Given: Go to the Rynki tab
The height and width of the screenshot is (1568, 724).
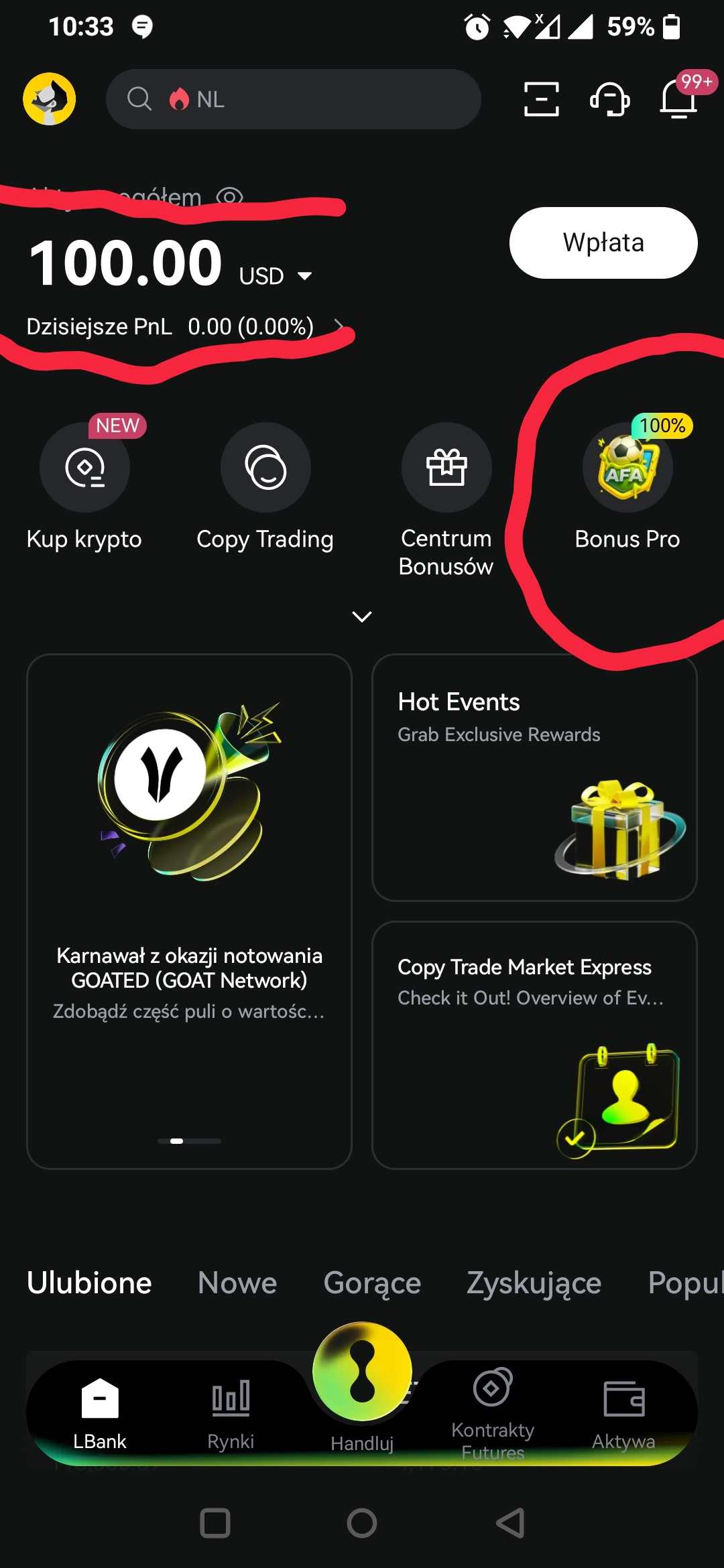Looking at the screenshot, I should (231, 1411).
